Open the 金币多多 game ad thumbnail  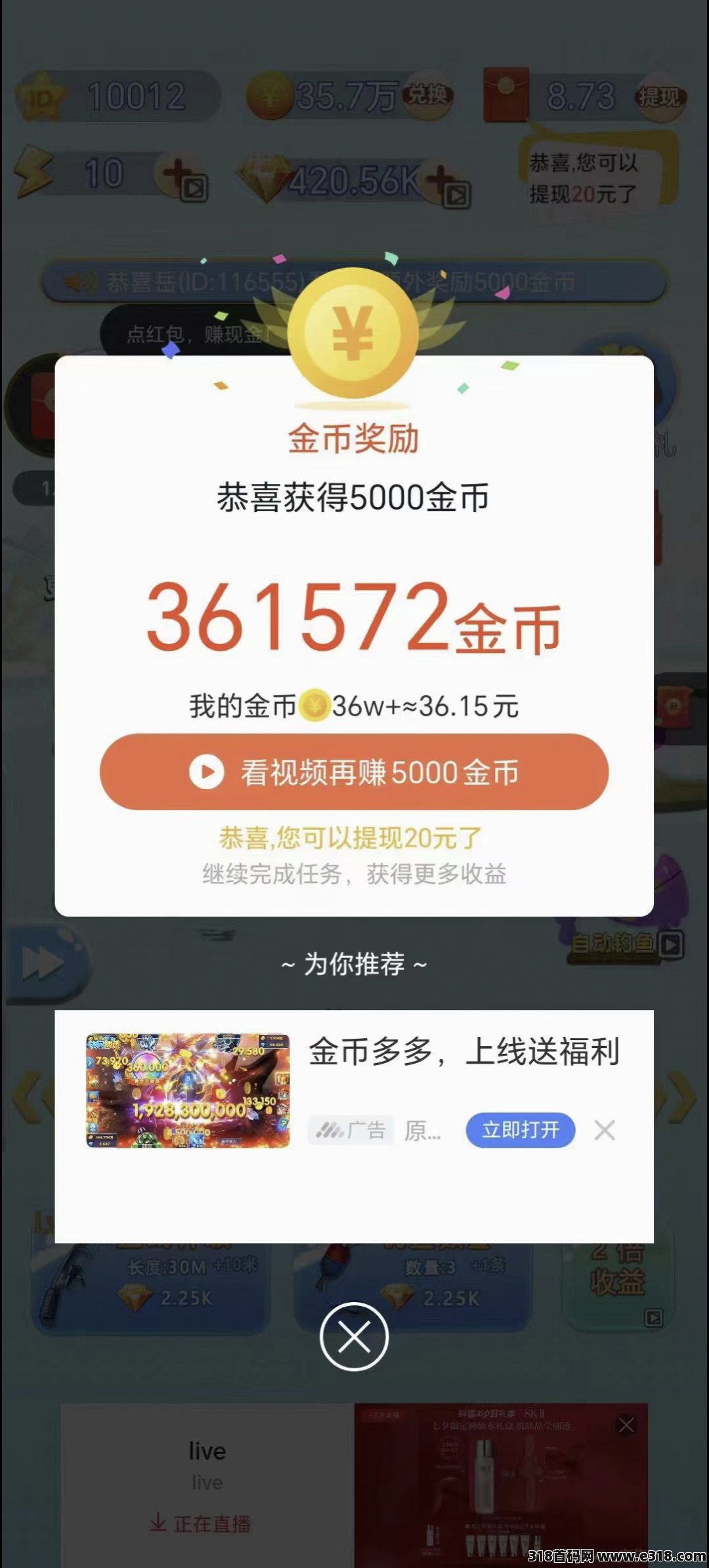188,1091
